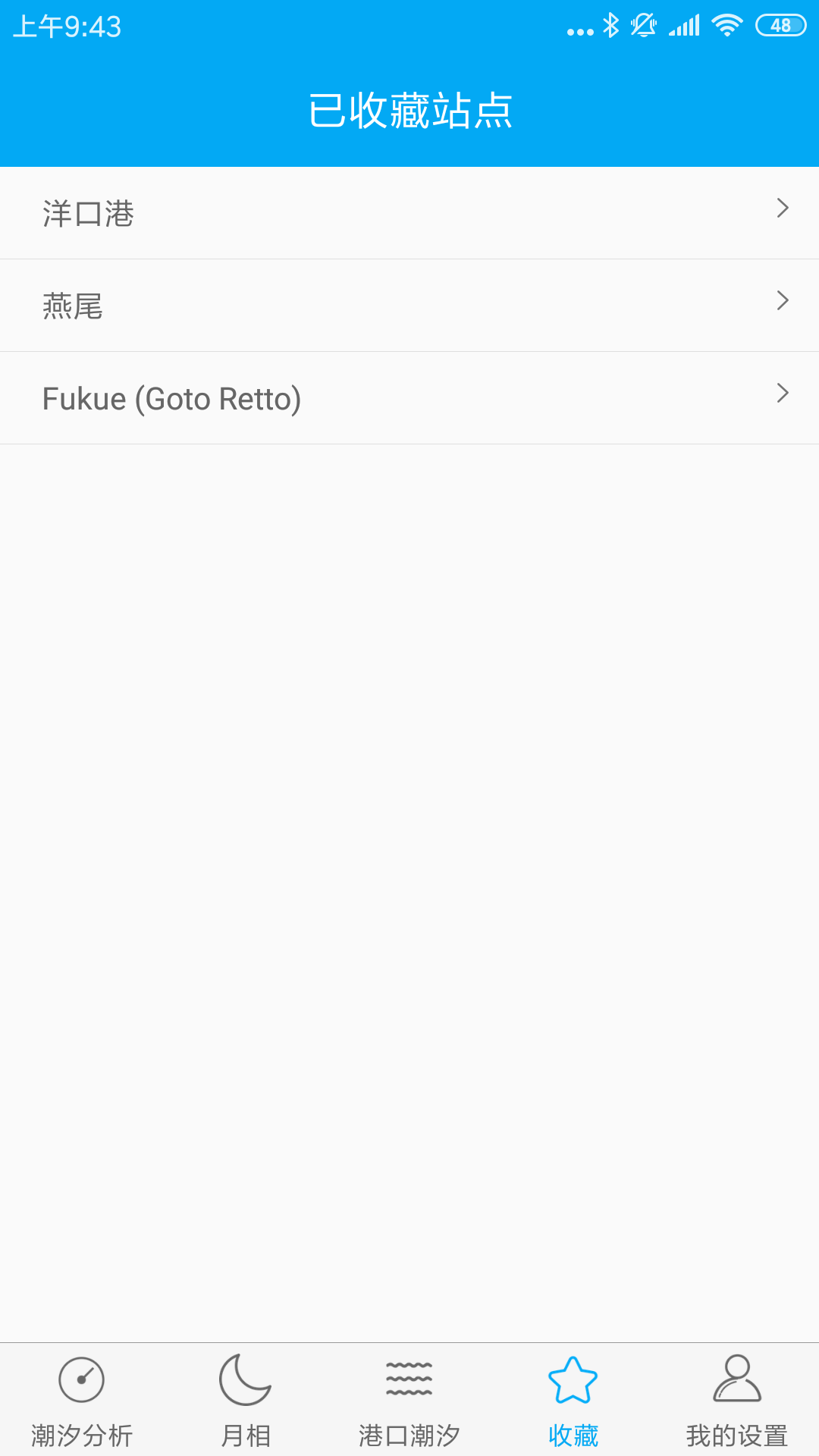
Task: Open the saved station 燕尾
Action: [409, 306]
